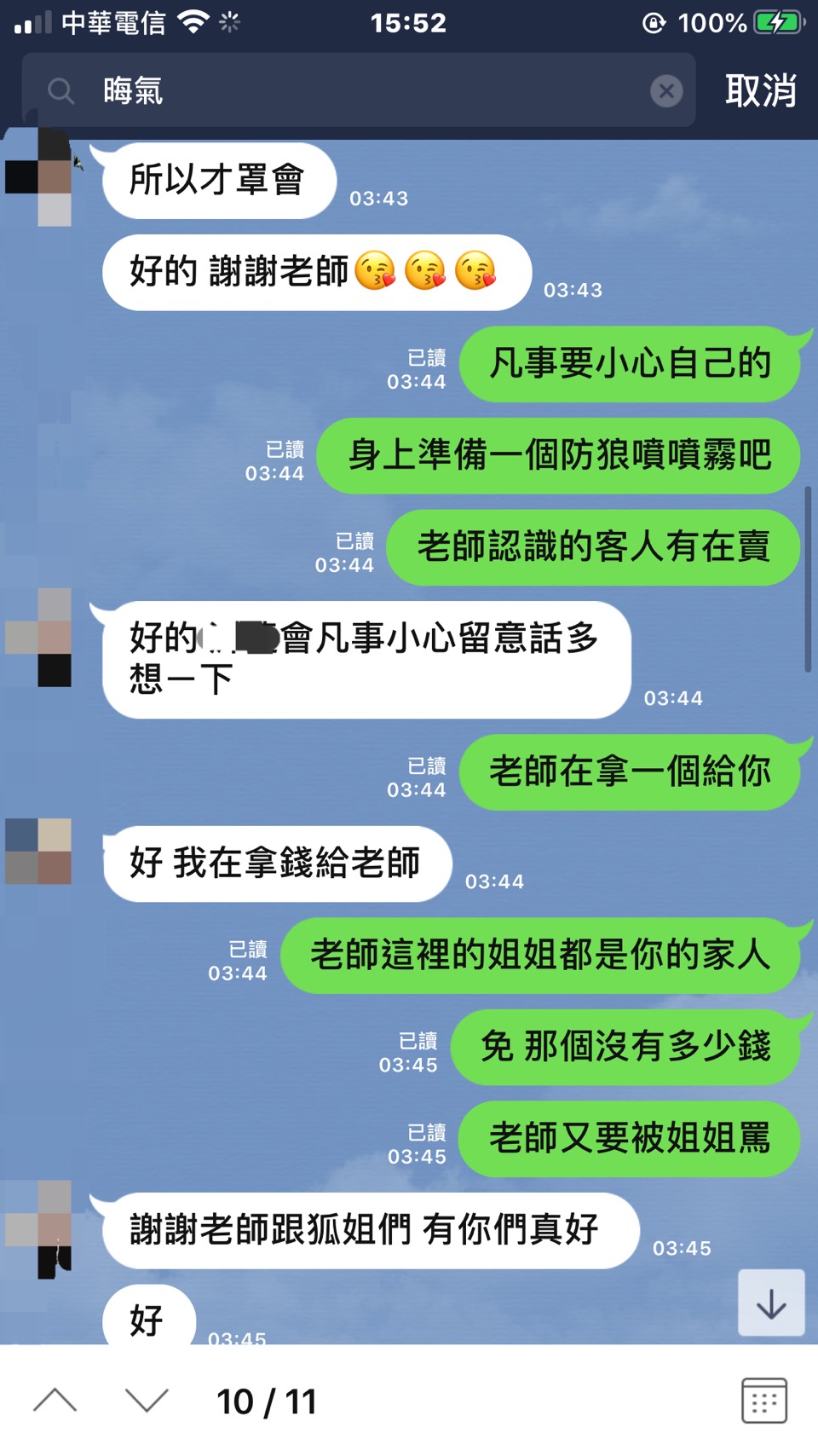
Task: Jump to the previous search result
Action: 55,1401
